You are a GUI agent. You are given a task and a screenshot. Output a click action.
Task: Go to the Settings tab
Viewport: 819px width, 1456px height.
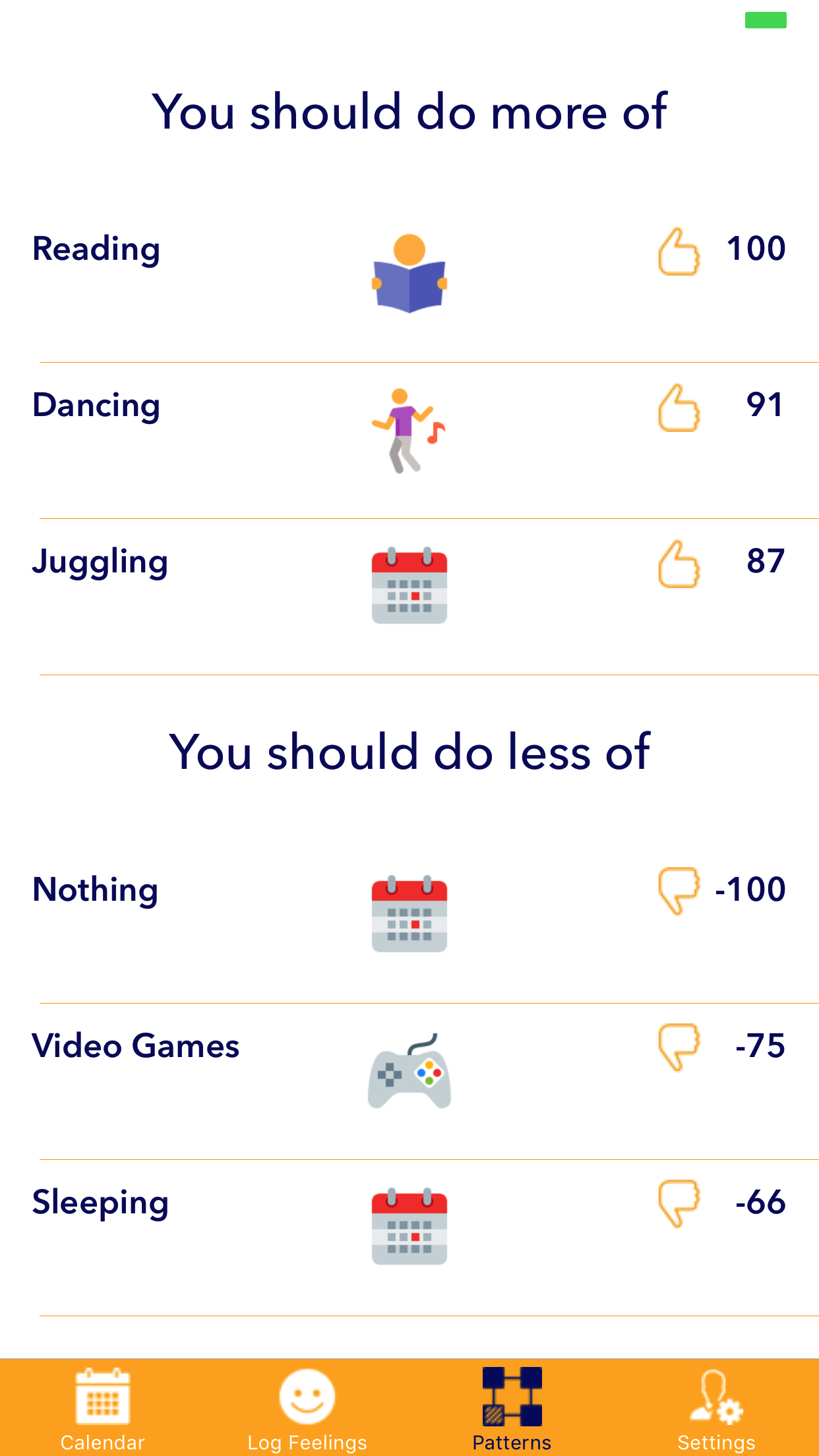click(716, 1408)
